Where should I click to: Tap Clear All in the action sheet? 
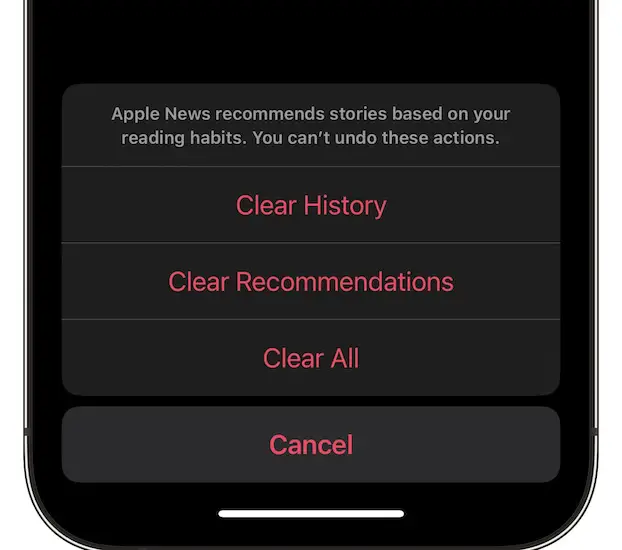311,358
